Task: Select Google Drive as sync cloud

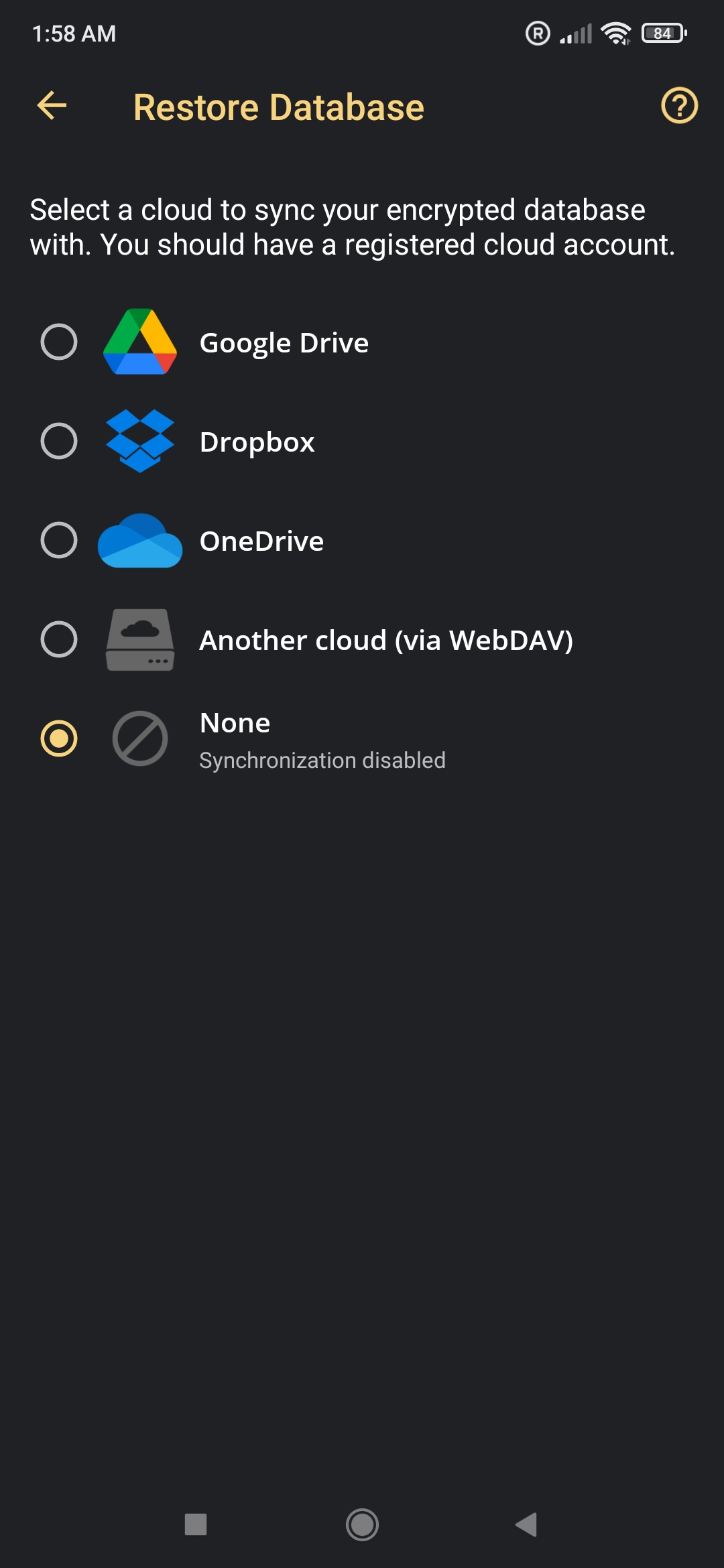Action: [362, 342]
